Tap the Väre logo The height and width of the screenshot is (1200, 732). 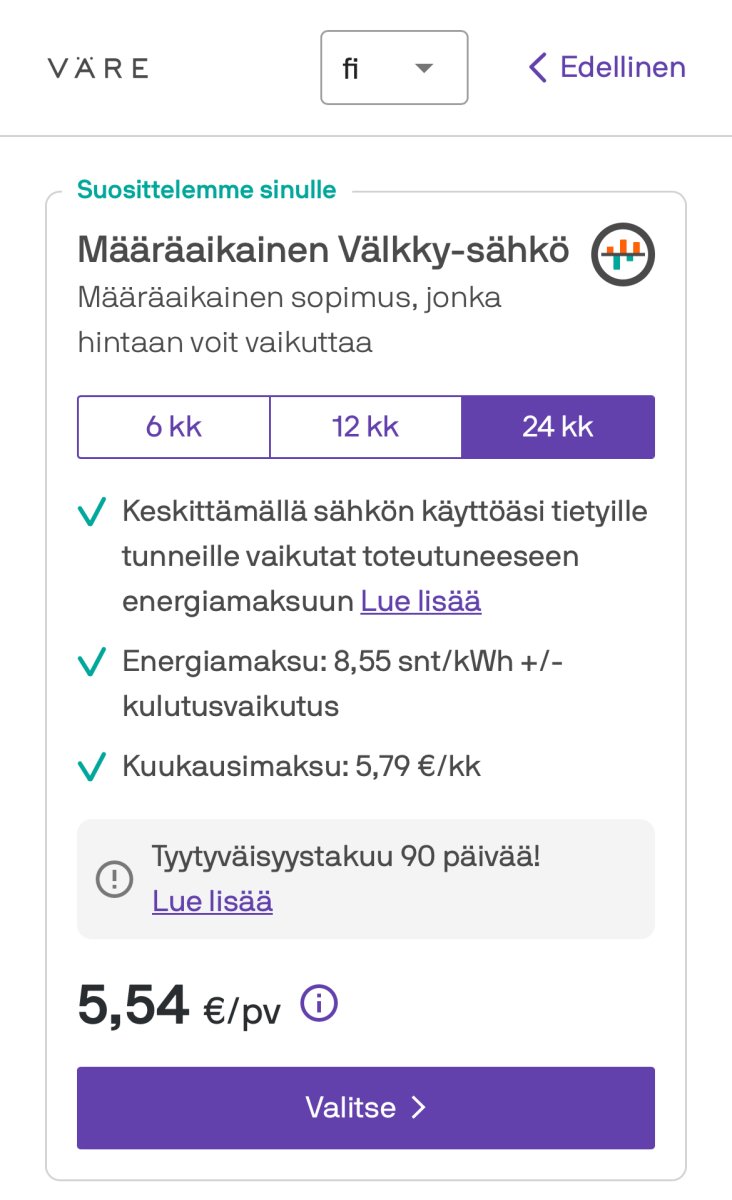click(98, 68)
